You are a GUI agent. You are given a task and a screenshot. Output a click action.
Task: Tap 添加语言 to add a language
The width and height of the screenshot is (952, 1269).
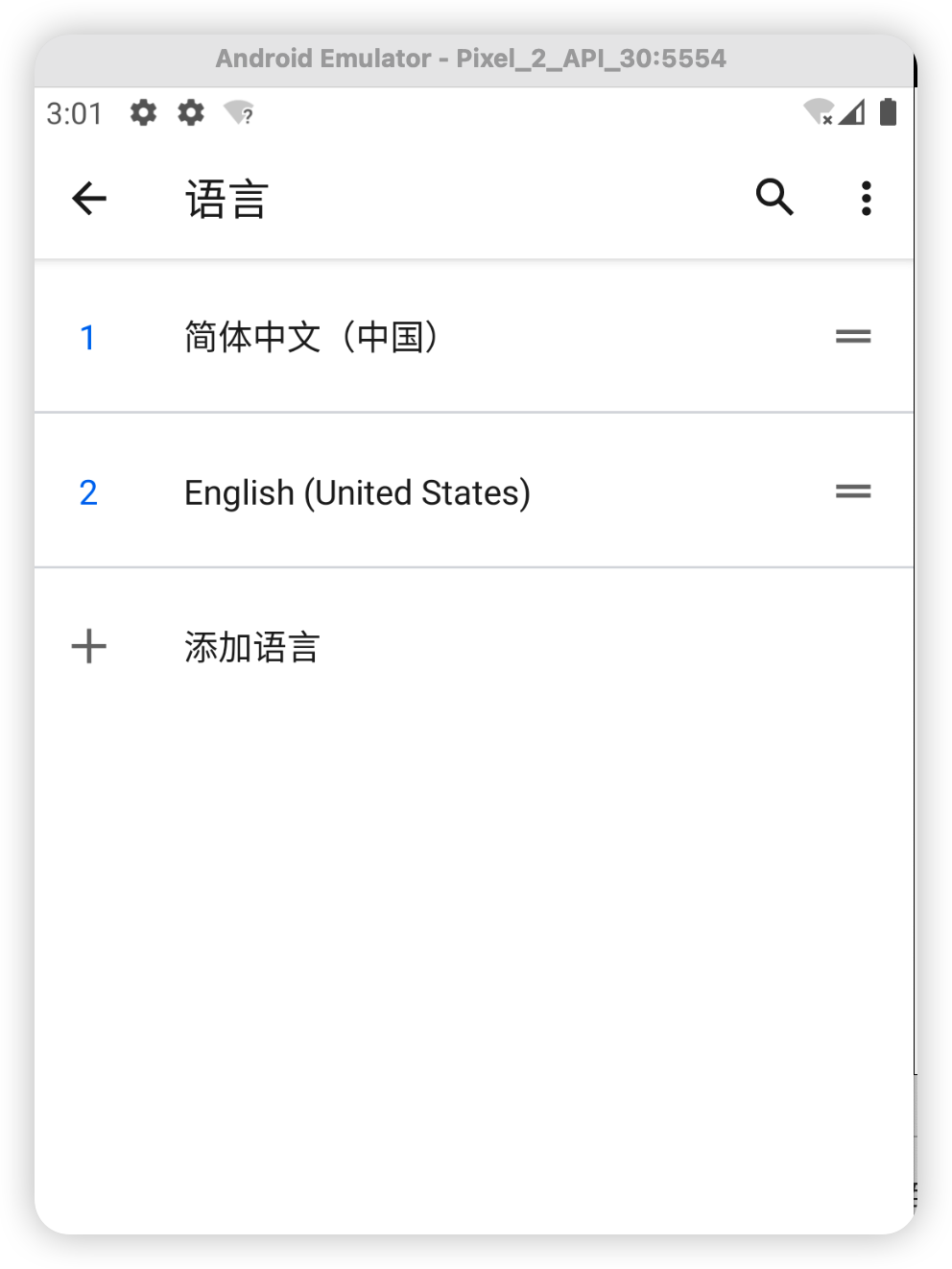[x=251, y=647]
